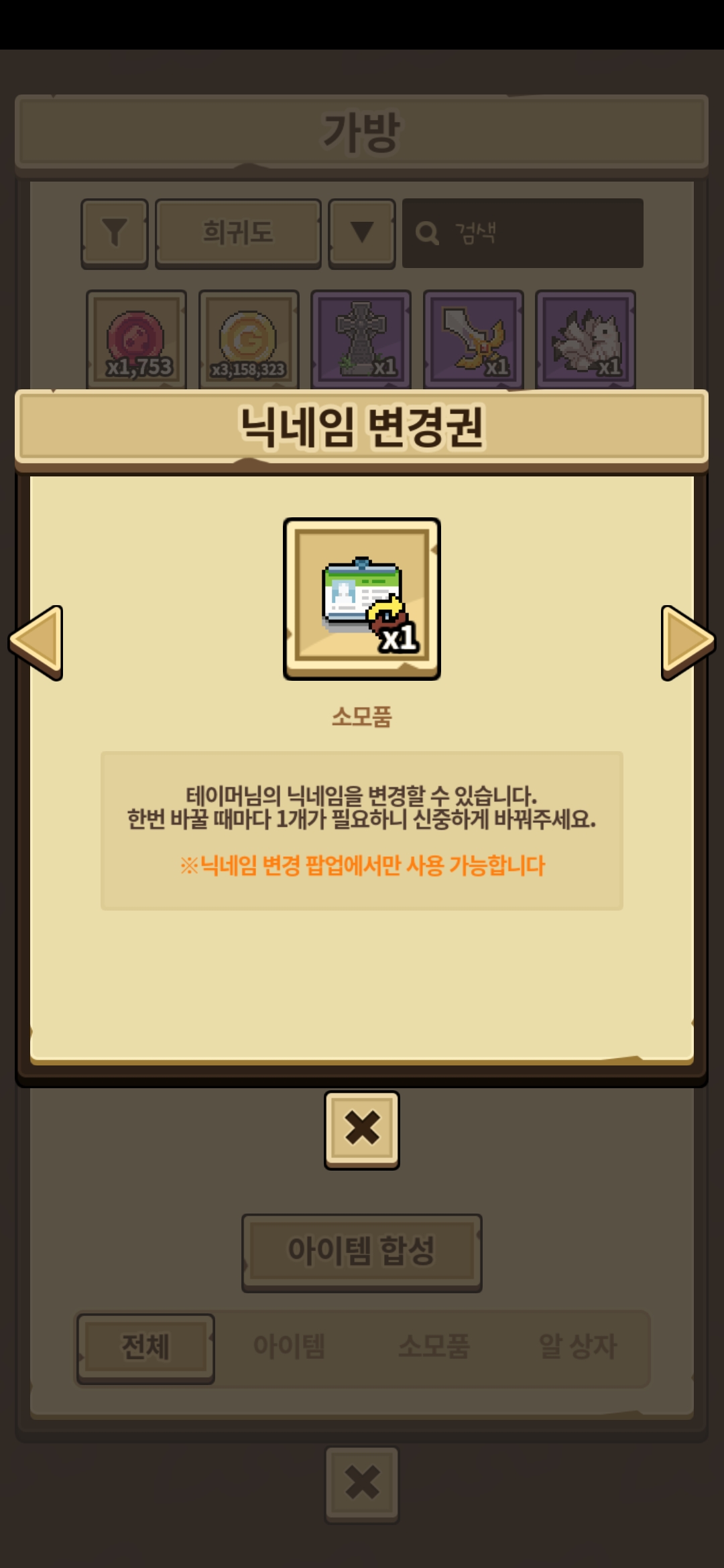Go to the previous item with left arrow
The height and width of the screenshot is (1568, 724).
pyautogui.click(x=37, y=643)
